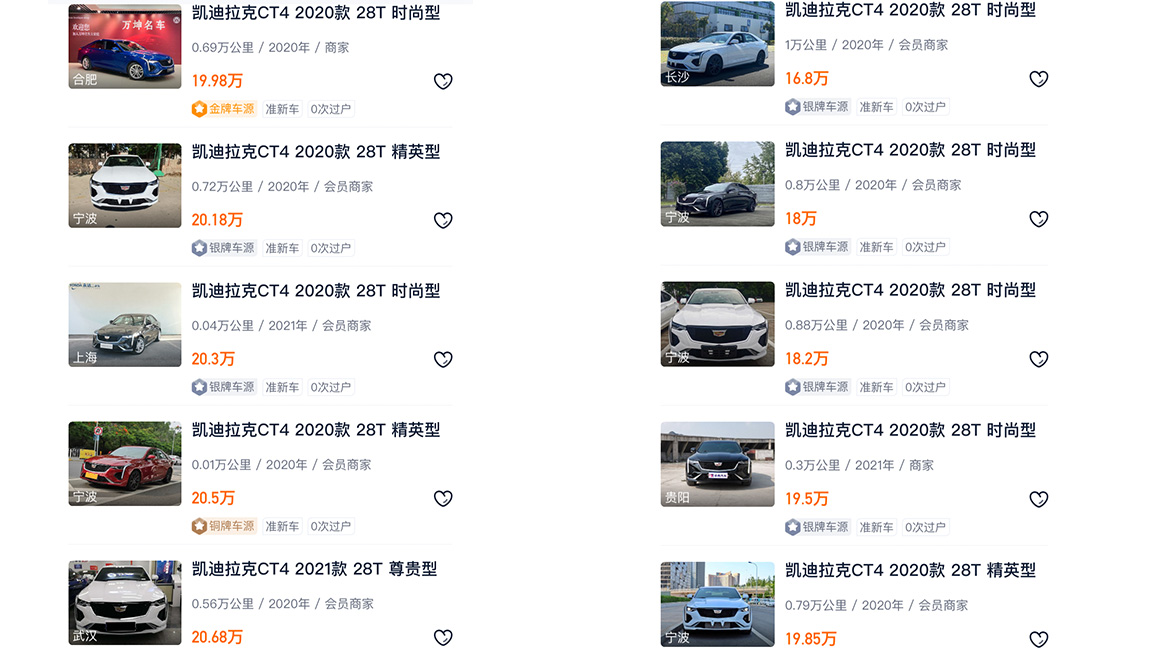Screen dimensions: 1152x648
Task: Open the 20.68万 CT4 尊贵型 listing in 武汉
Action: 313,569
